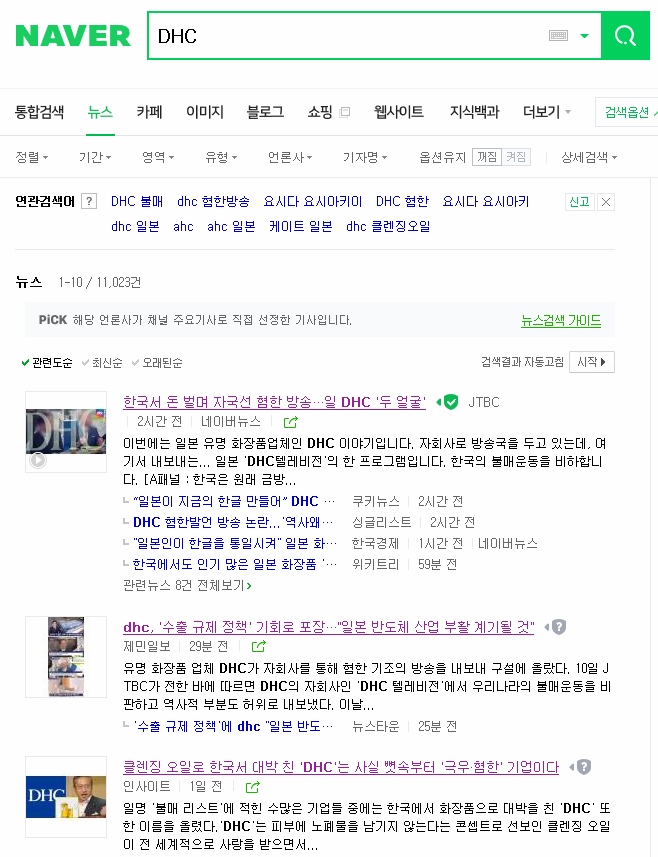Switch to the 통합검색 tab
Image resolution: width=658 pixels, height=857 pixels.
pos(39,112)
